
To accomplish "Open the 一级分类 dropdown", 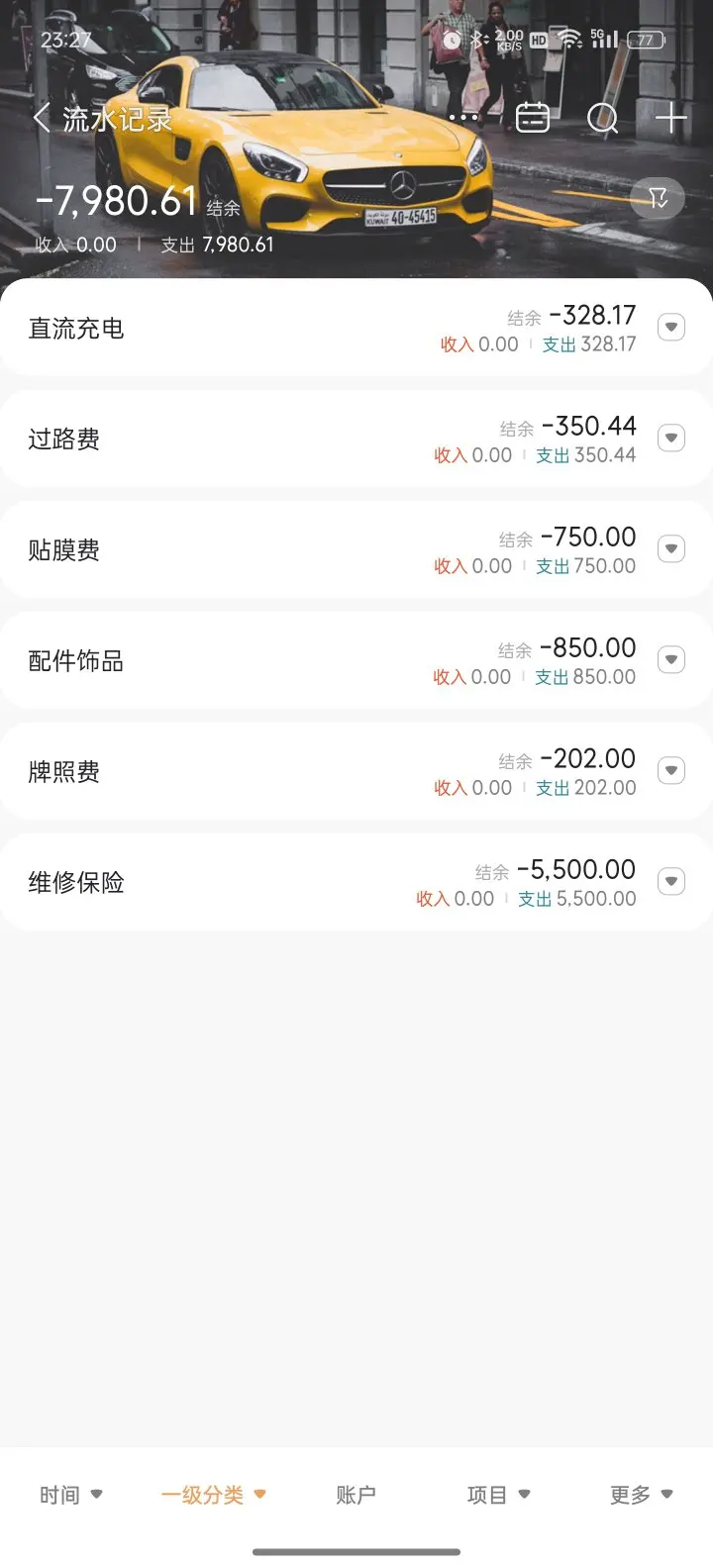I will [214, 1495].
